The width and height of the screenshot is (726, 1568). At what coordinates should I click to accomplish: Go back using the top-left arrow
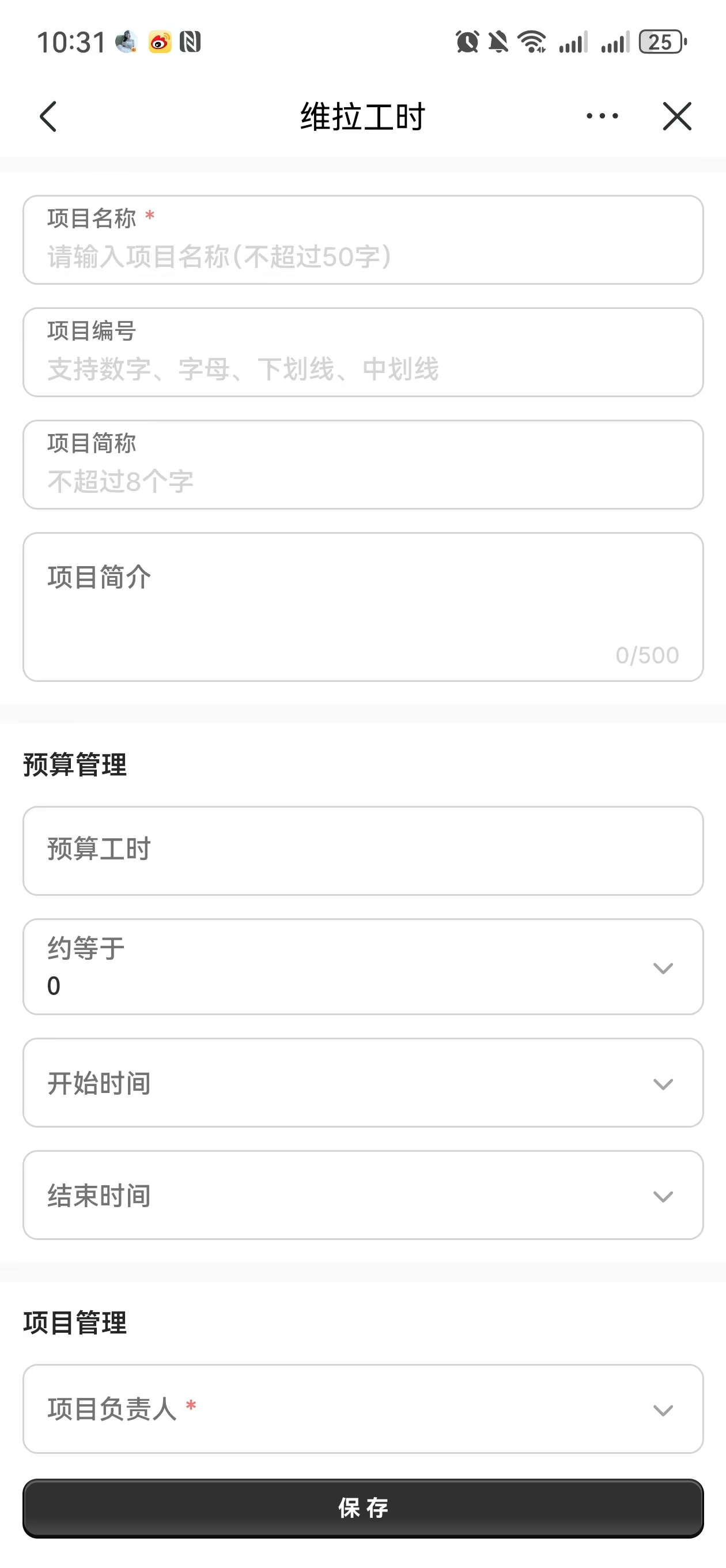pos(48,116)
